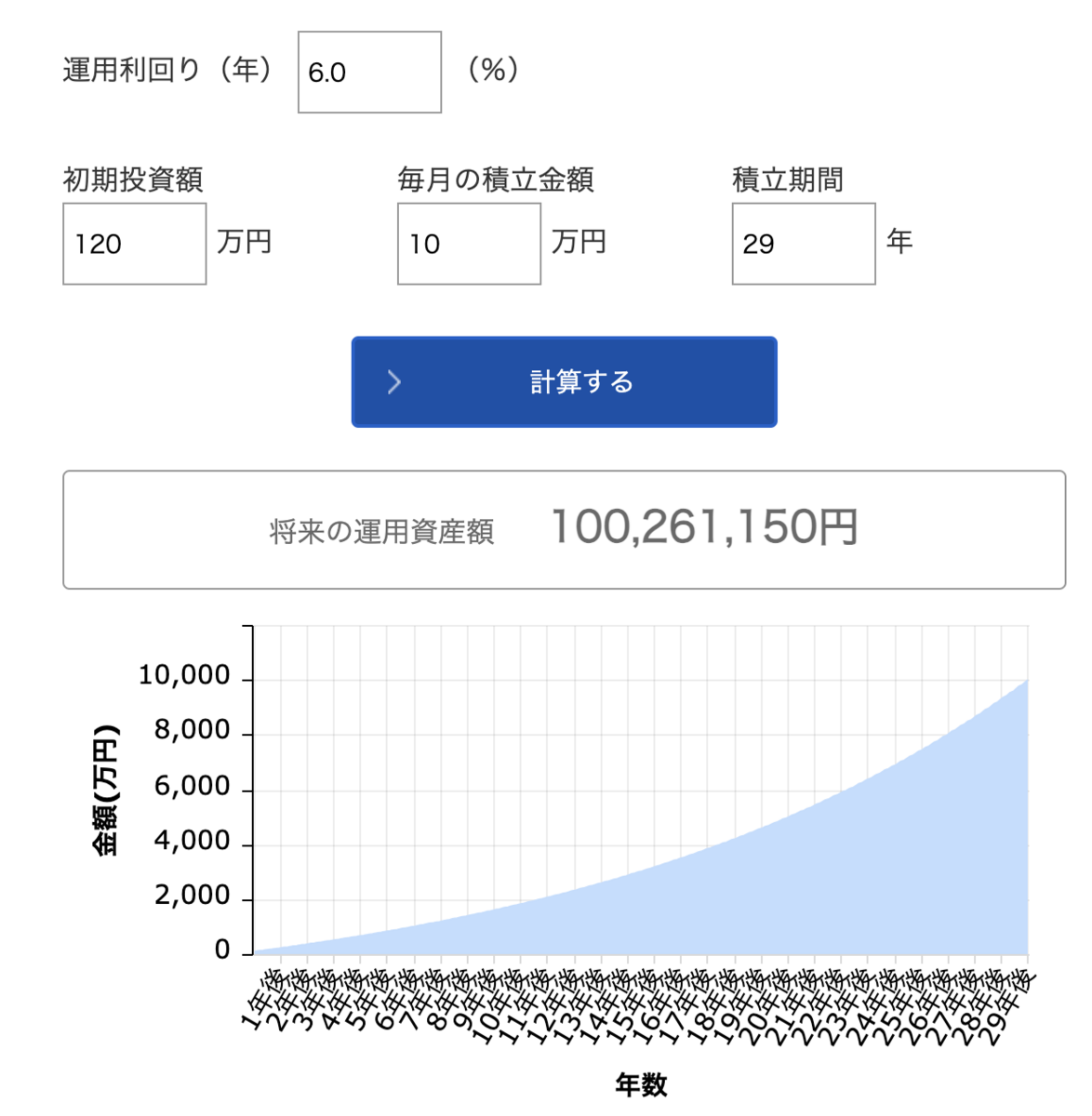
Task: Change the 積立期間 years field
Action: click(803, 244)
